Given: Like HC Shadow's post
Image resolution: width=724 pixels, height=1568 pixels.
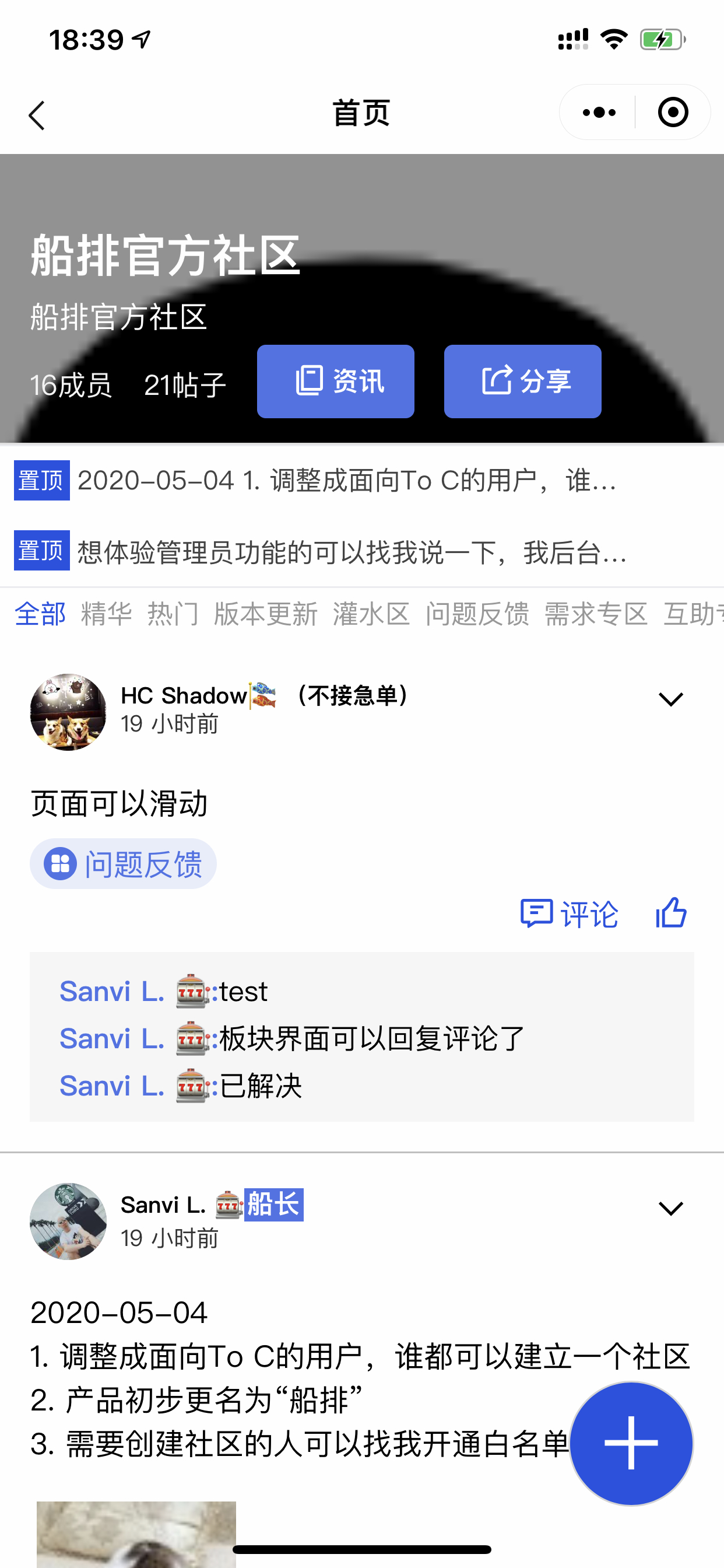Looking at the screenshot, I should (x=671, y=912).
